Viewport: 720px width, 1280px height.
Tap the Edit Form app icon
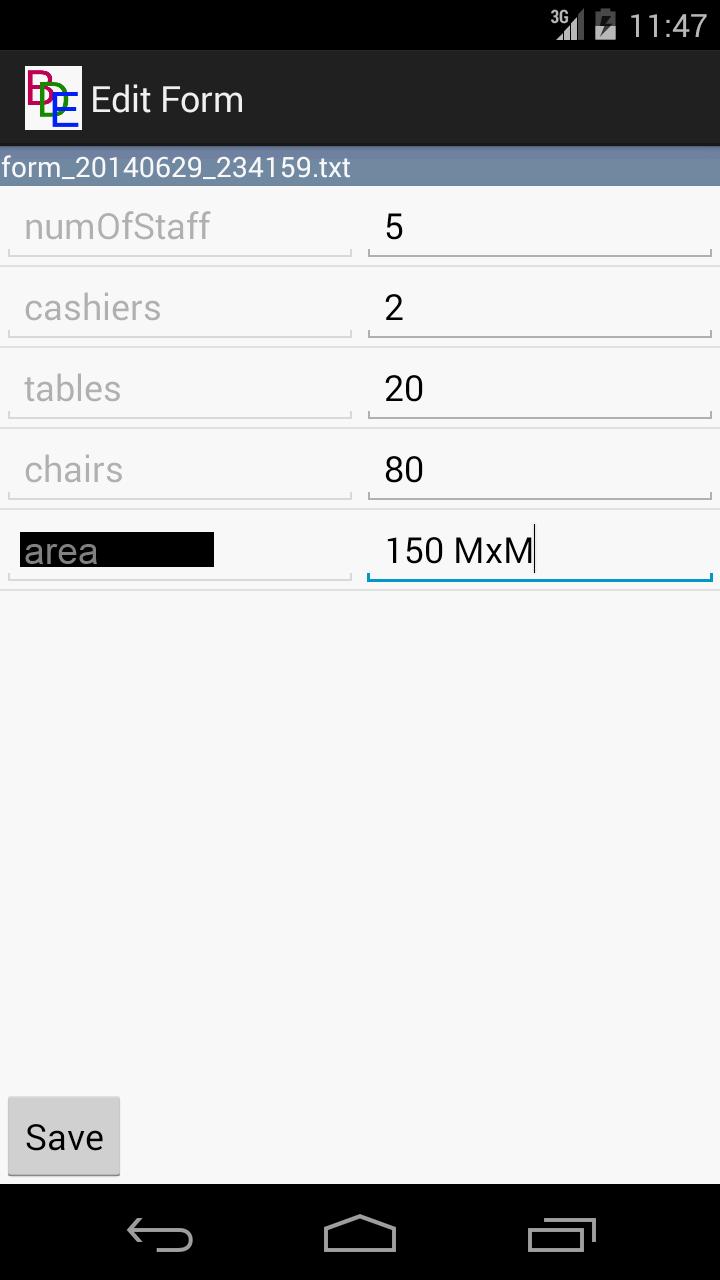pyautogui.click(x=53, y=99)
